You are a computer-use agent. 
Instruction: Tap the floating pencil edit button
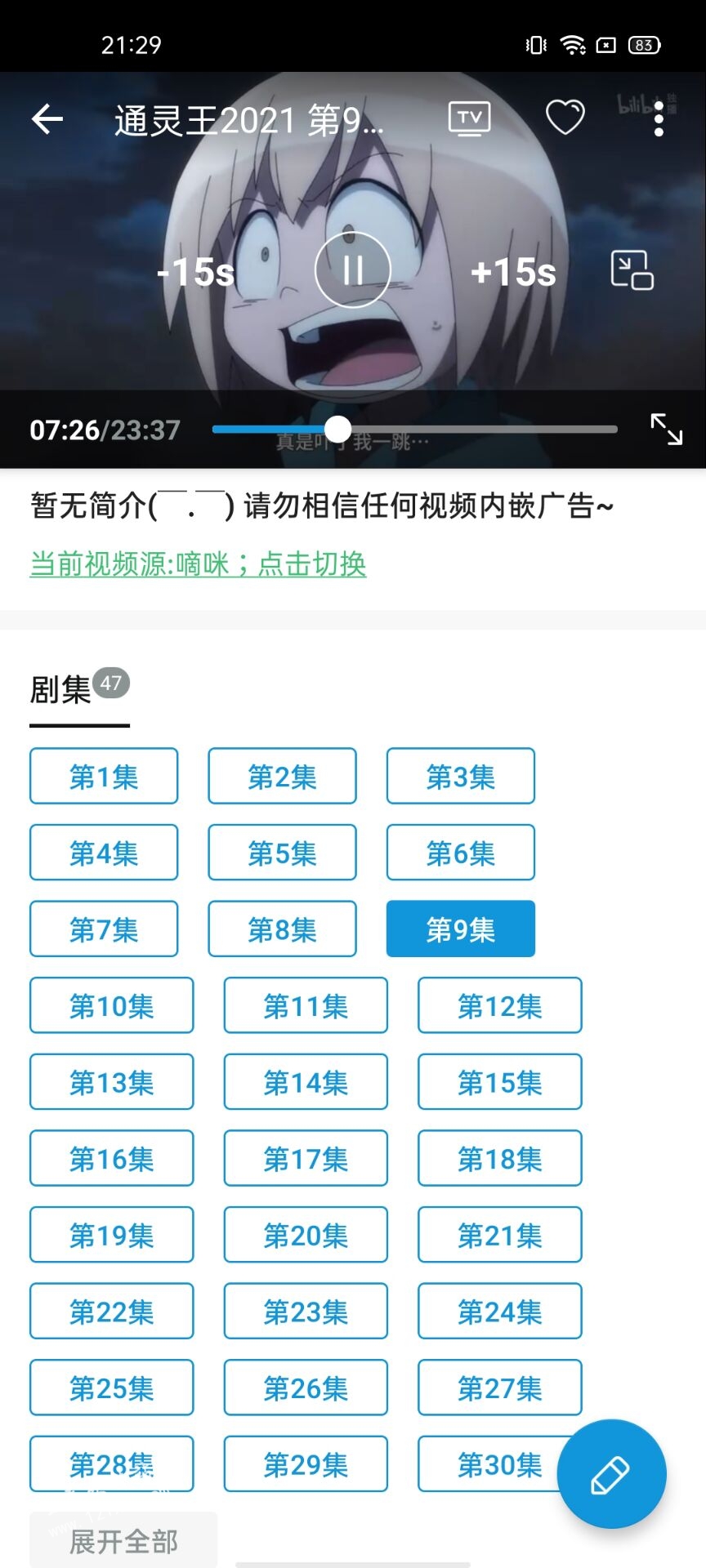point(611,1474)
